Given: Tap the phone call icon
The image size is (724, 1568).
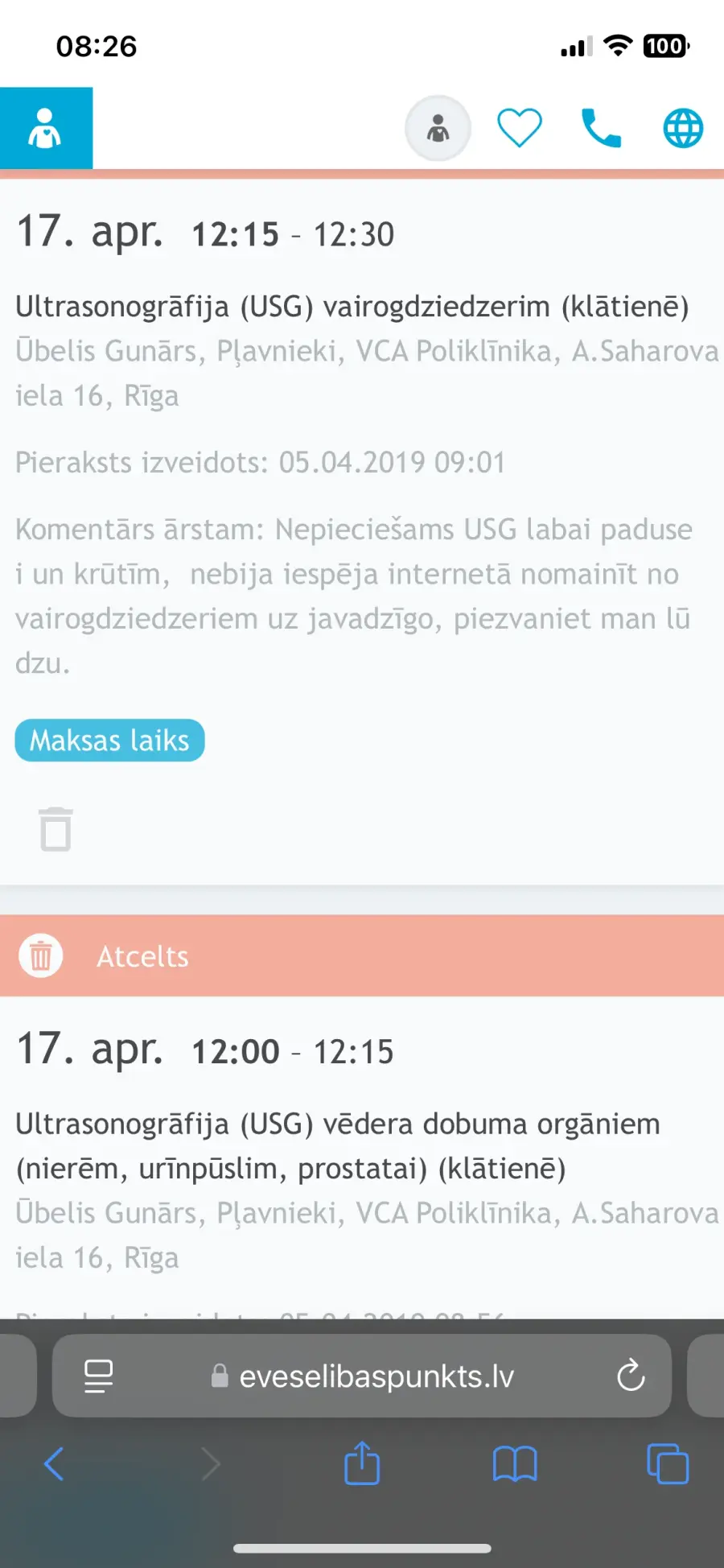Looking at the screenshot, I should pyautogui.click(x=601, y=128).
